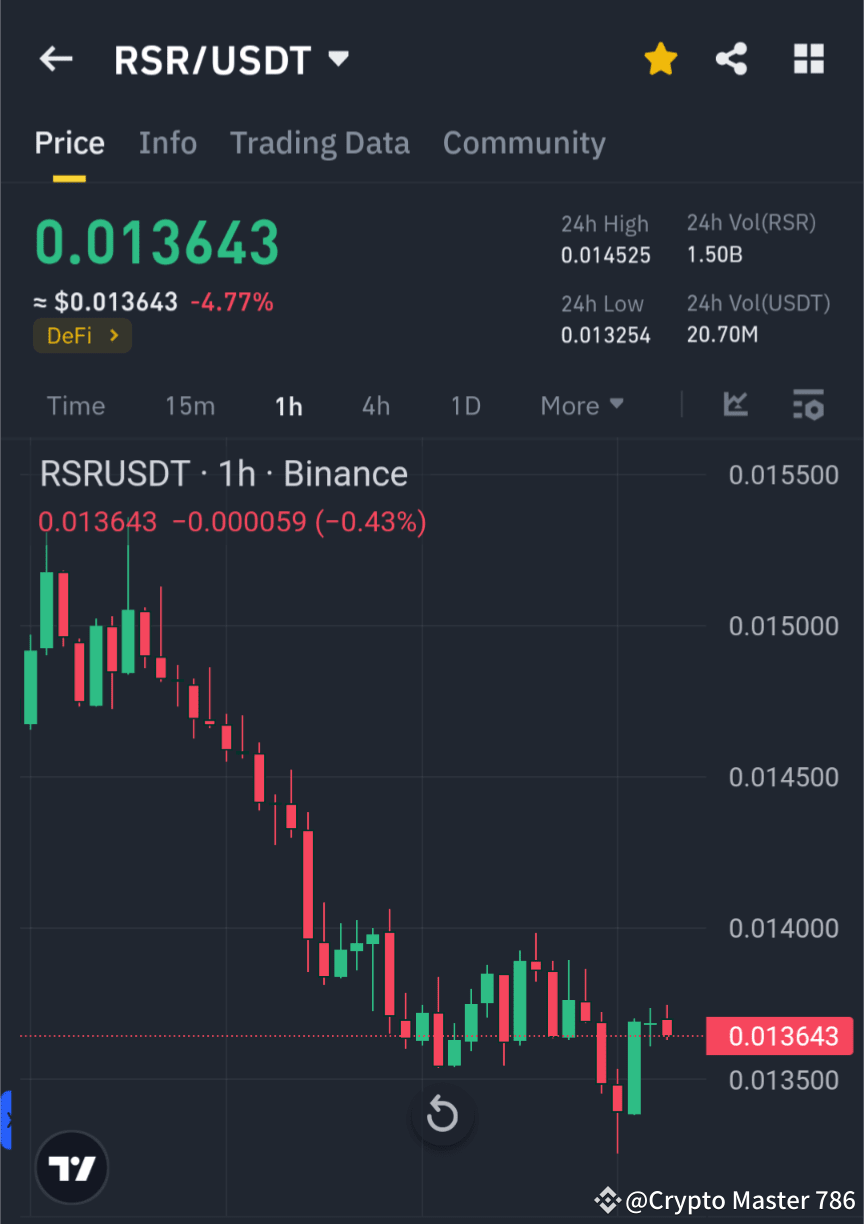Tap the refresh icon on the chart
The width and height of the screenshot is (864, 1224).
tap(442, 1114)
